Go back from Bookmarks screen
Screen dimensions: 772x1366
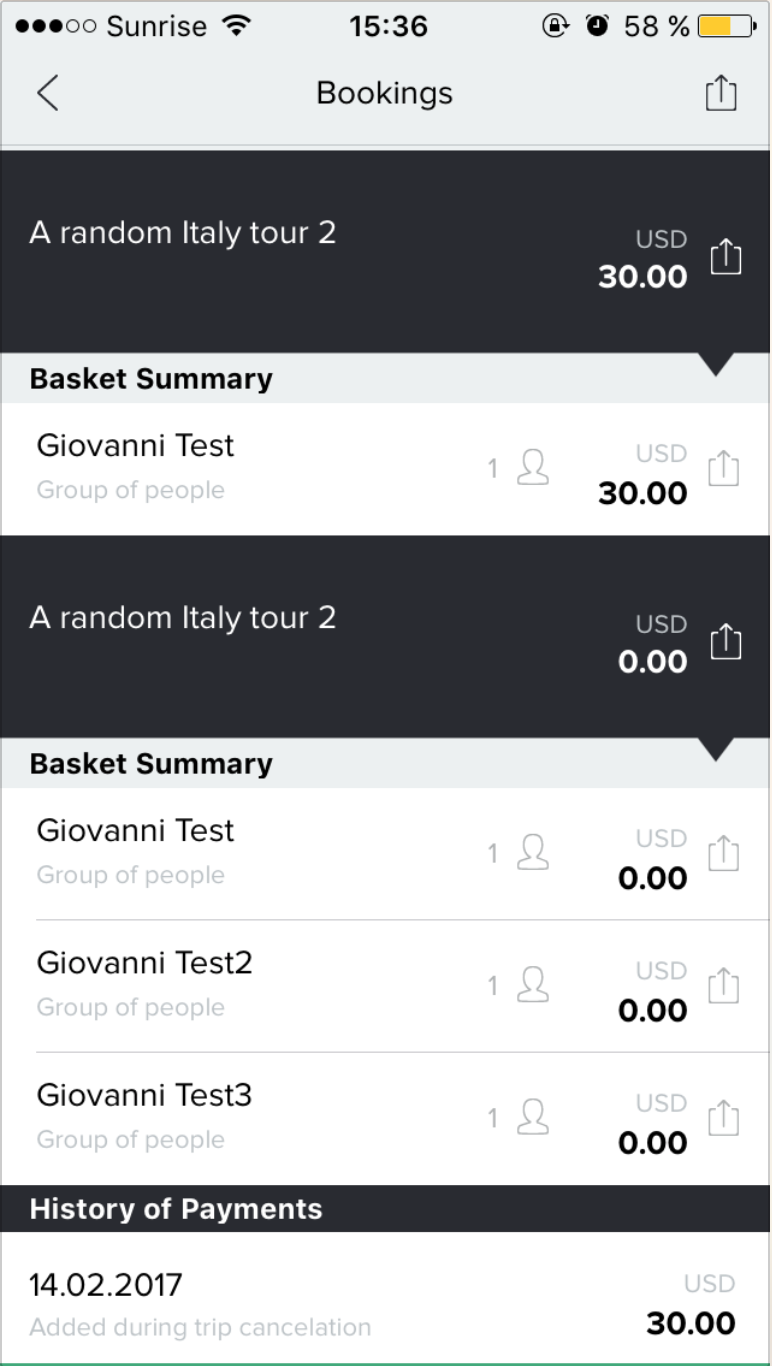point(48,93)
